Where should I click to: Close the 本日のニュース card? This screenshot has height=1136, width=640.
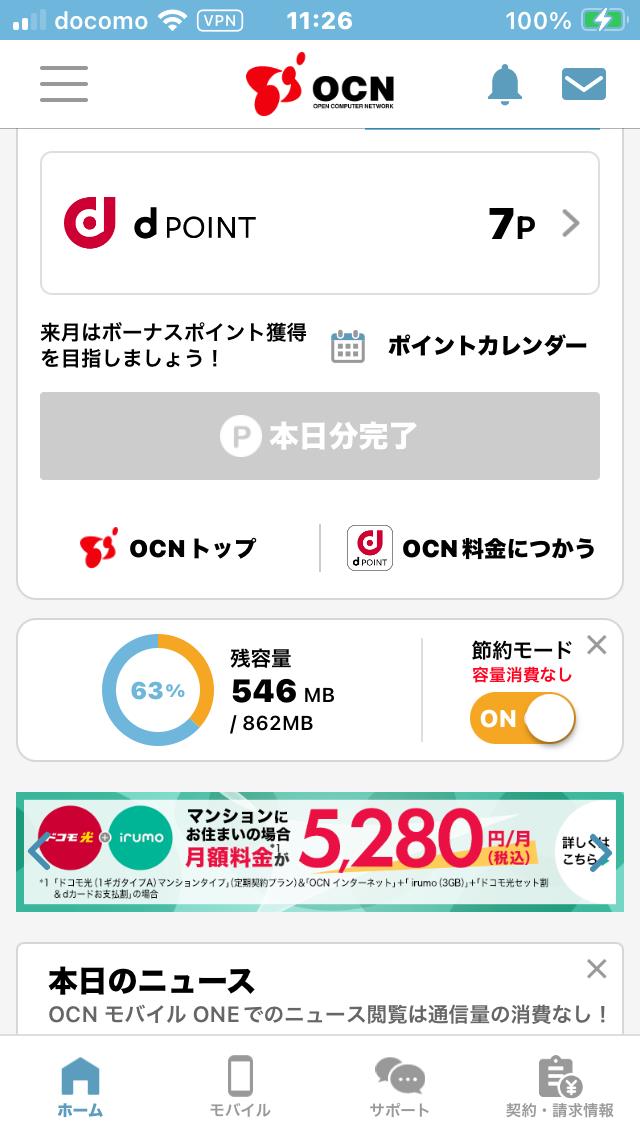point(597,969)
